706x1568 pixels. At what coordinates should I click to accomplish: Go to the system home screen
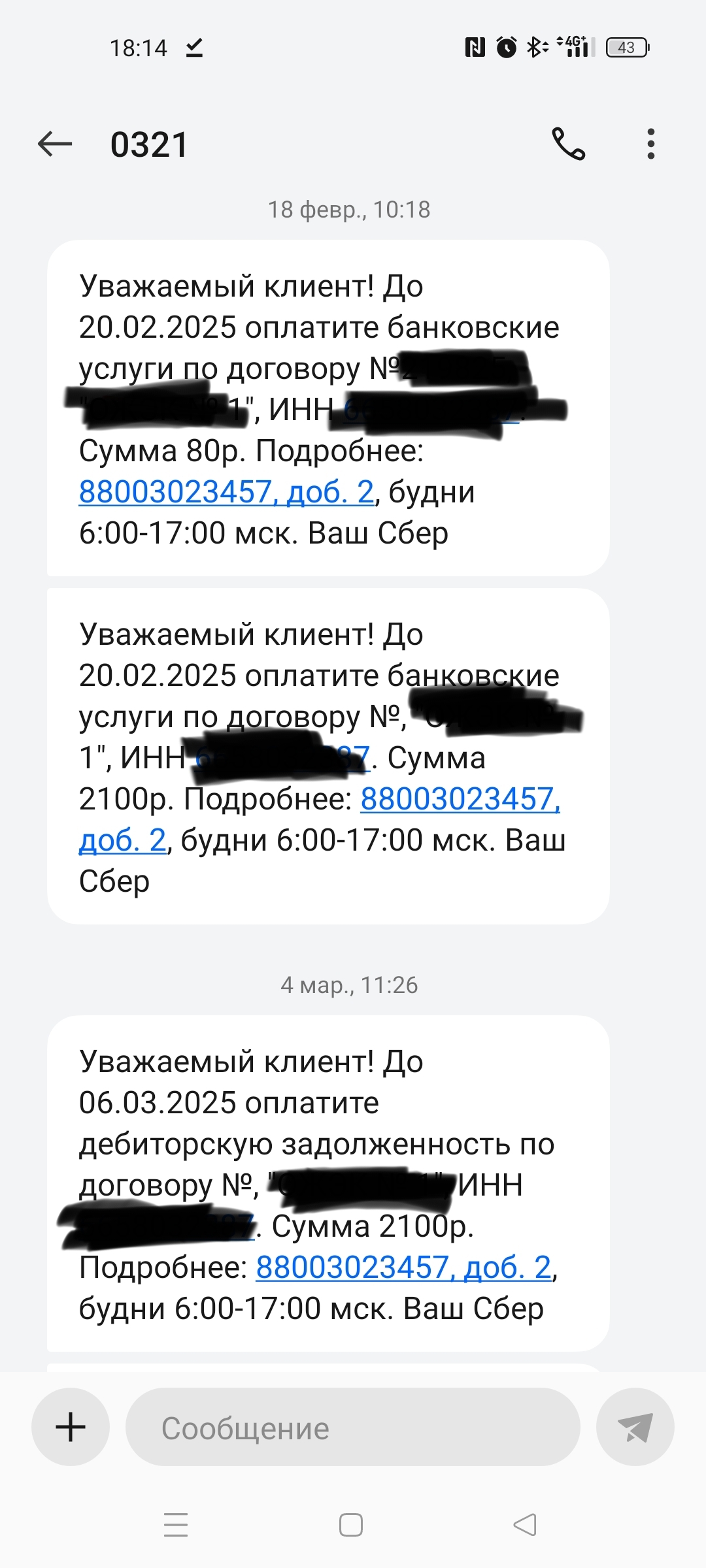click(351, 1525)
